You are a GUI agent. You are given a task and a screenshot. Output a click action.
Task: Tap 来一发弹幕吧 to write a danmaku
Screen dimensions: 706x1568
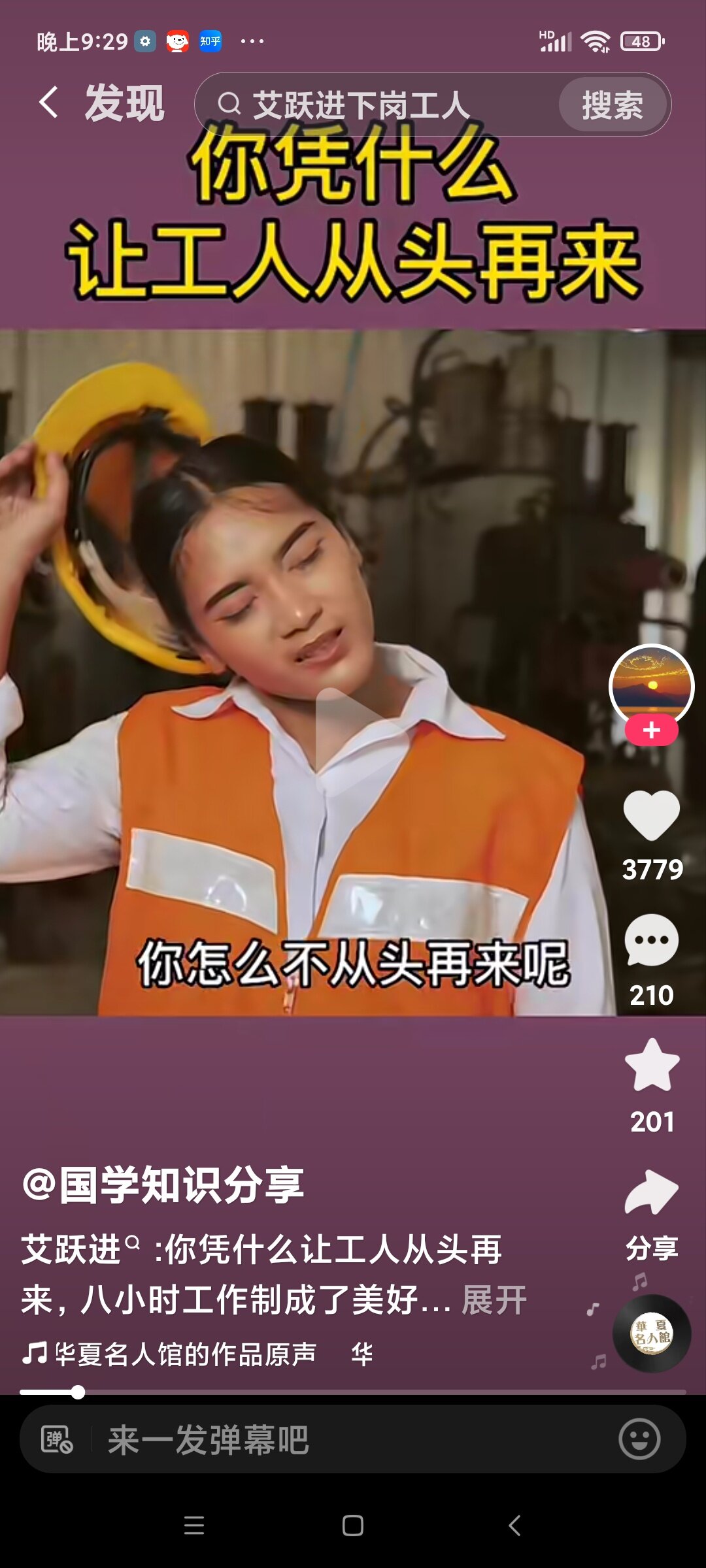coord(327,1440)
